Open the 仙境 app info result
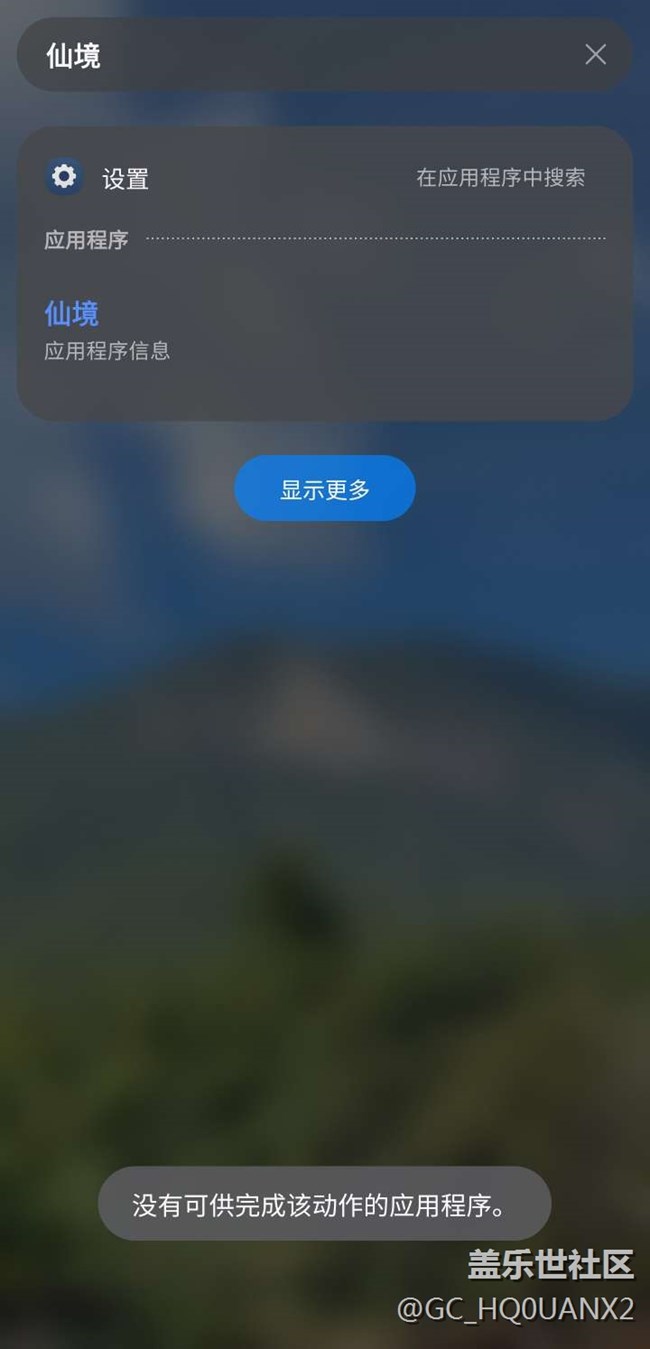 (107, 329)
